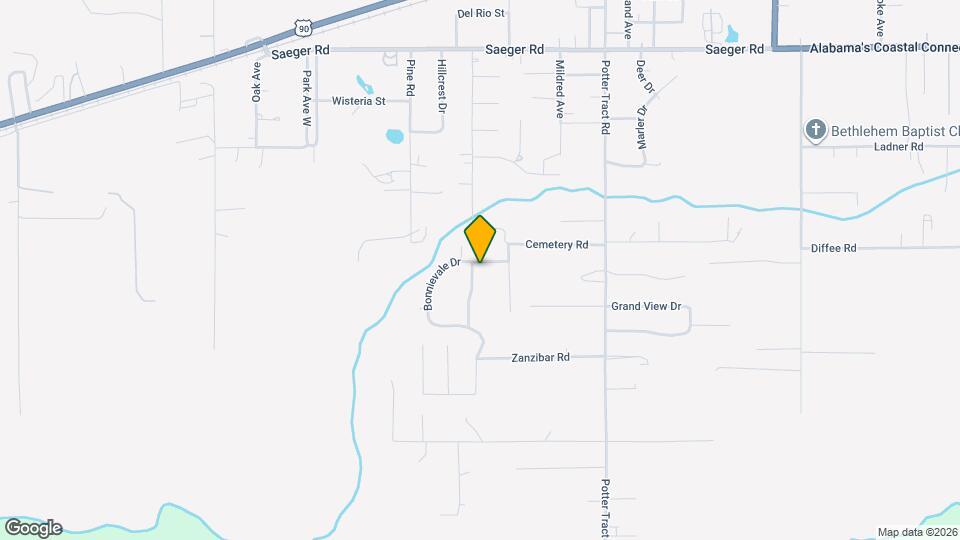The image size is (960, 540).
Task: Tap the orange location marker pin
Action: pos(481,239)
